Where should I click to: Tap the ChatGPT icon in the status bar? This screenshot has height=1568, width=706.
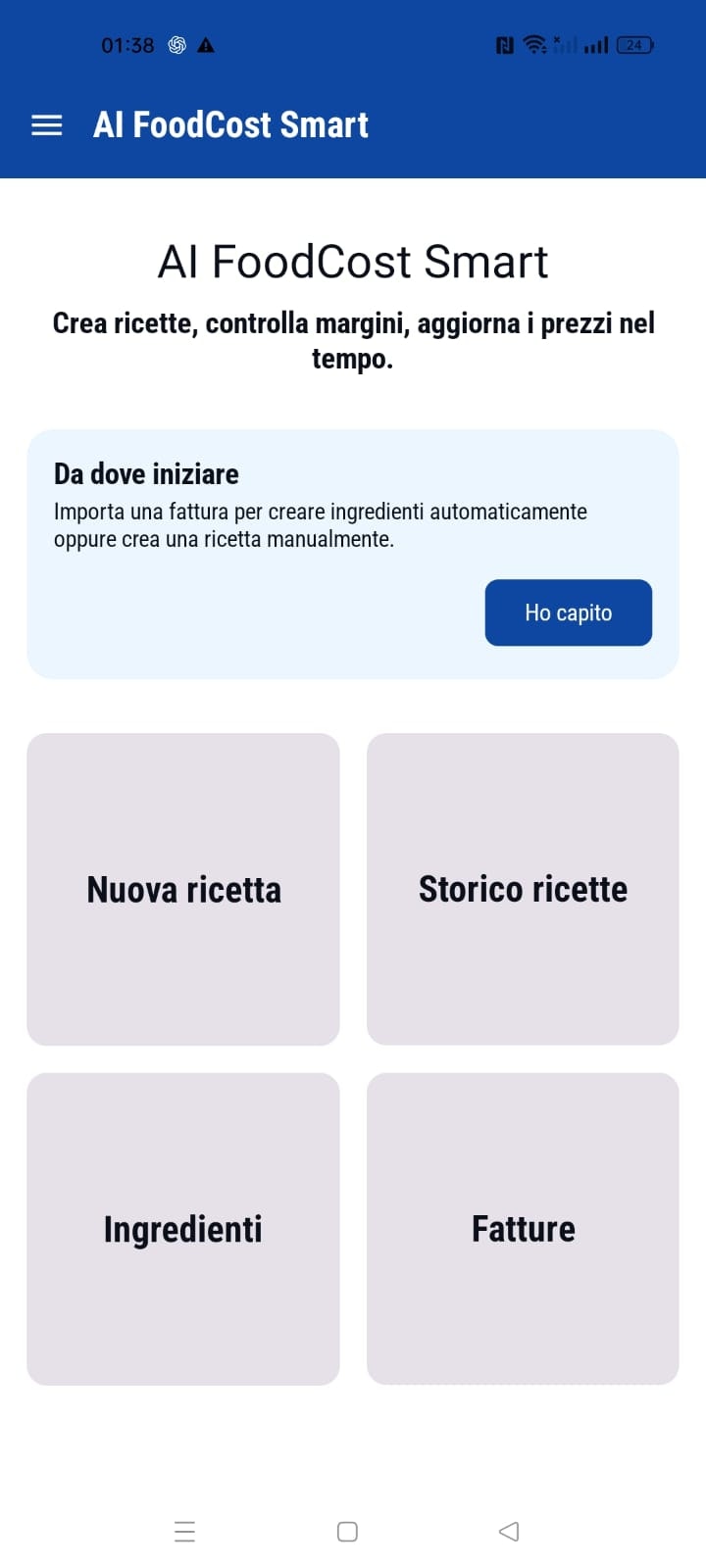click(176, 44)
